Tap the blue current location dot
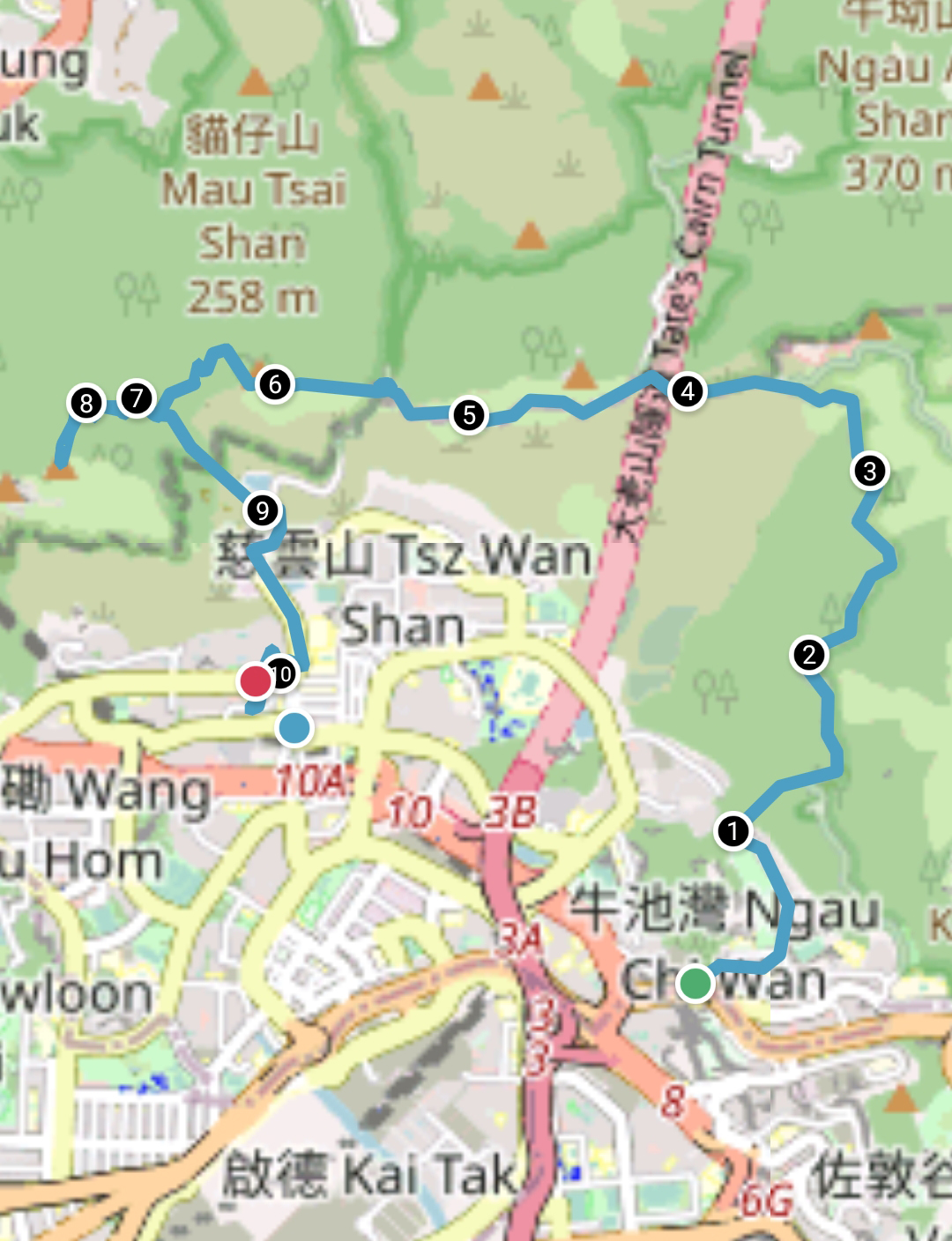 point(294,728)
